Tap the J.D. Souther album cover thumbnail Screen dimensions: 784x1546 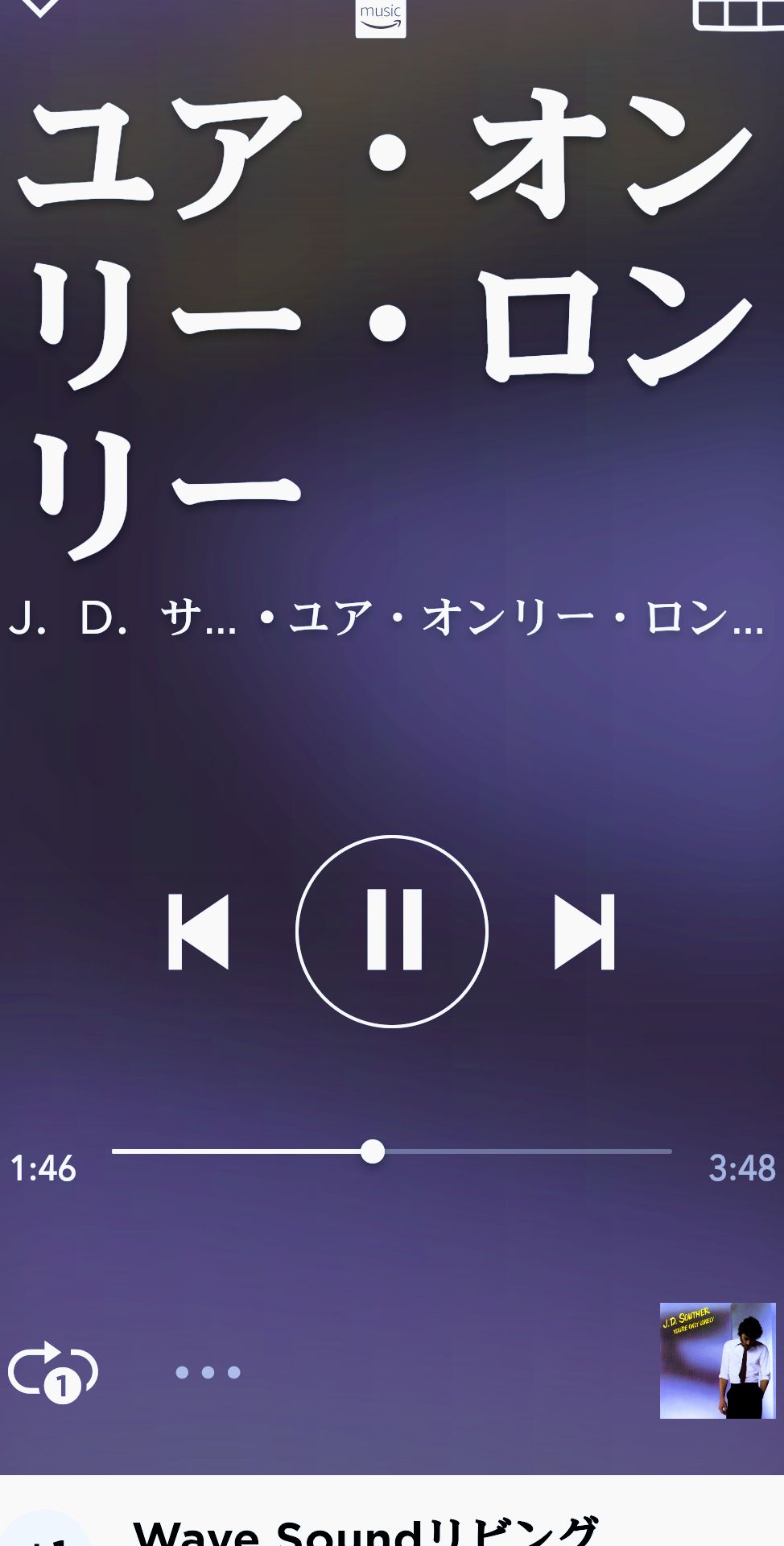(x=717, y=1361)
